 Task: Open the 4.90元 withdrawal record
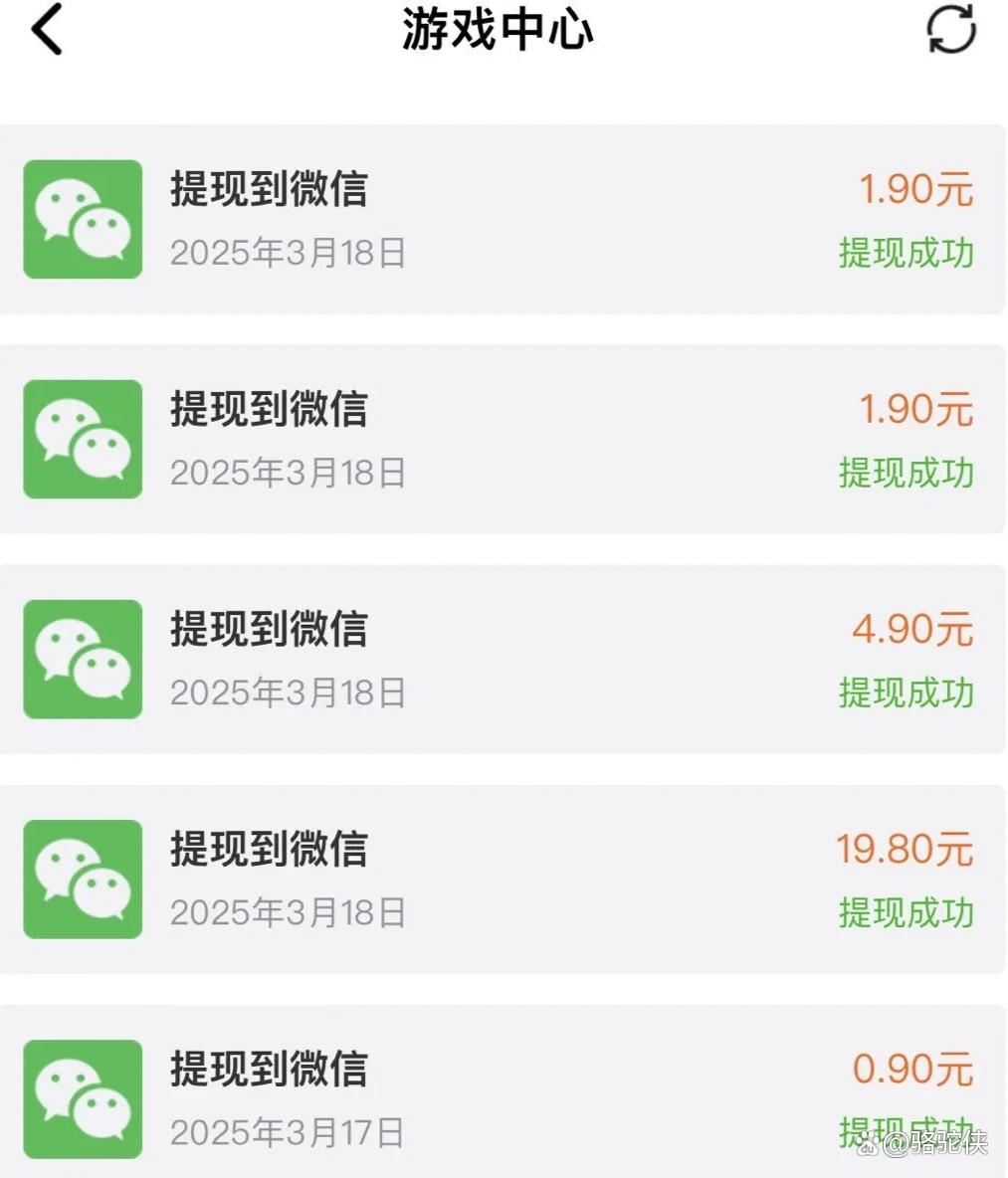pos(498,657)
